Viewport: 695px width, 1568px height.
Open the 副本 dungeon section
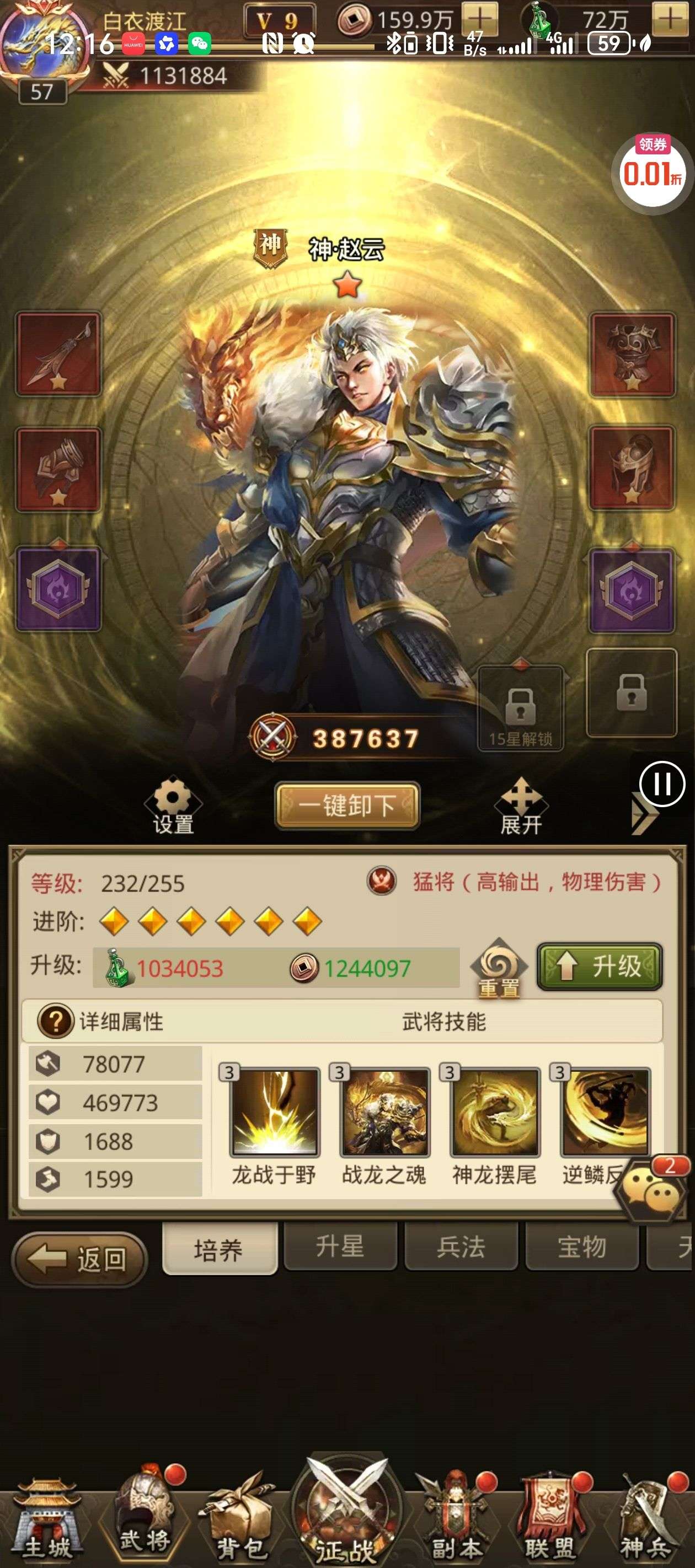click(456, 1521)
